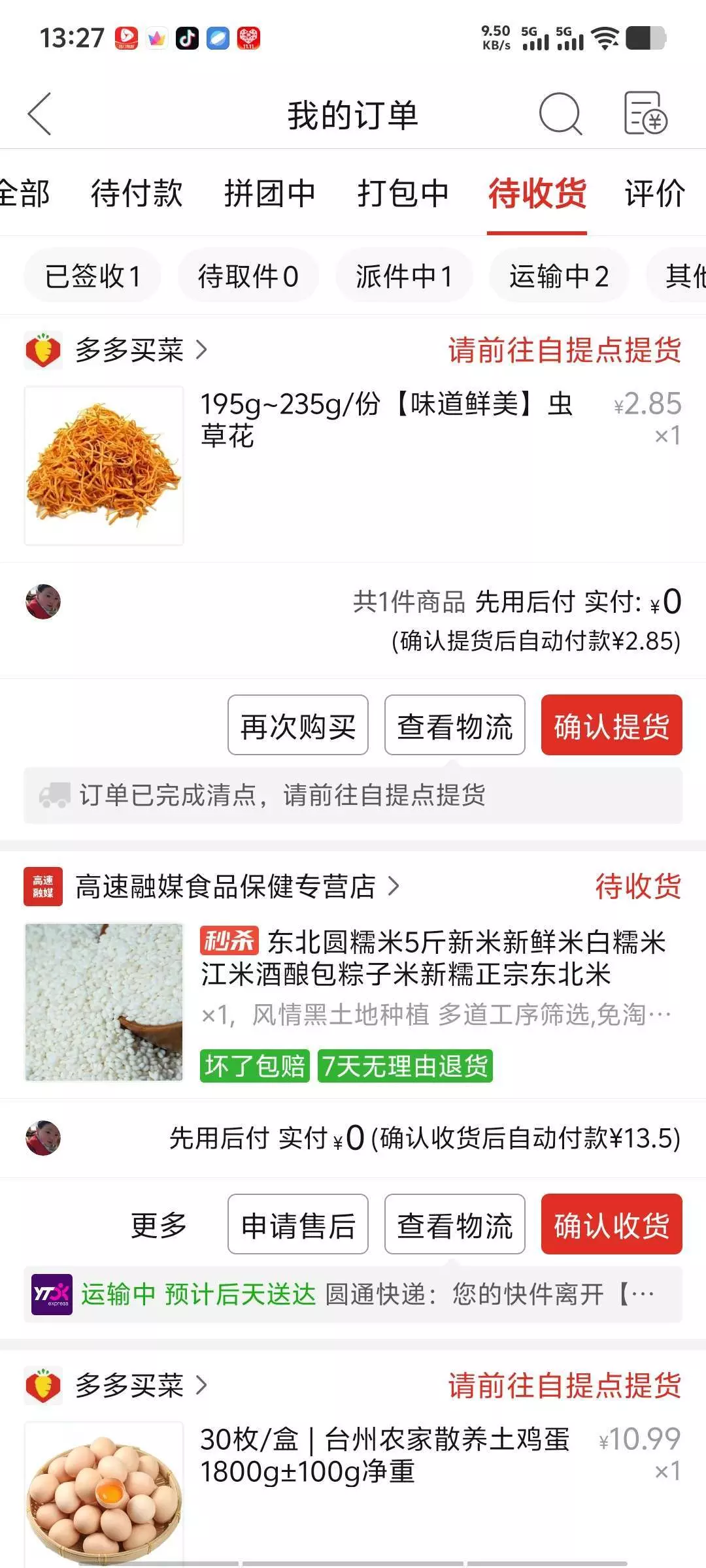Switch to the 打包中 tab
The width and height of the screenshot is (706, 1568).
pyautogui.click(x=403, y=193)
